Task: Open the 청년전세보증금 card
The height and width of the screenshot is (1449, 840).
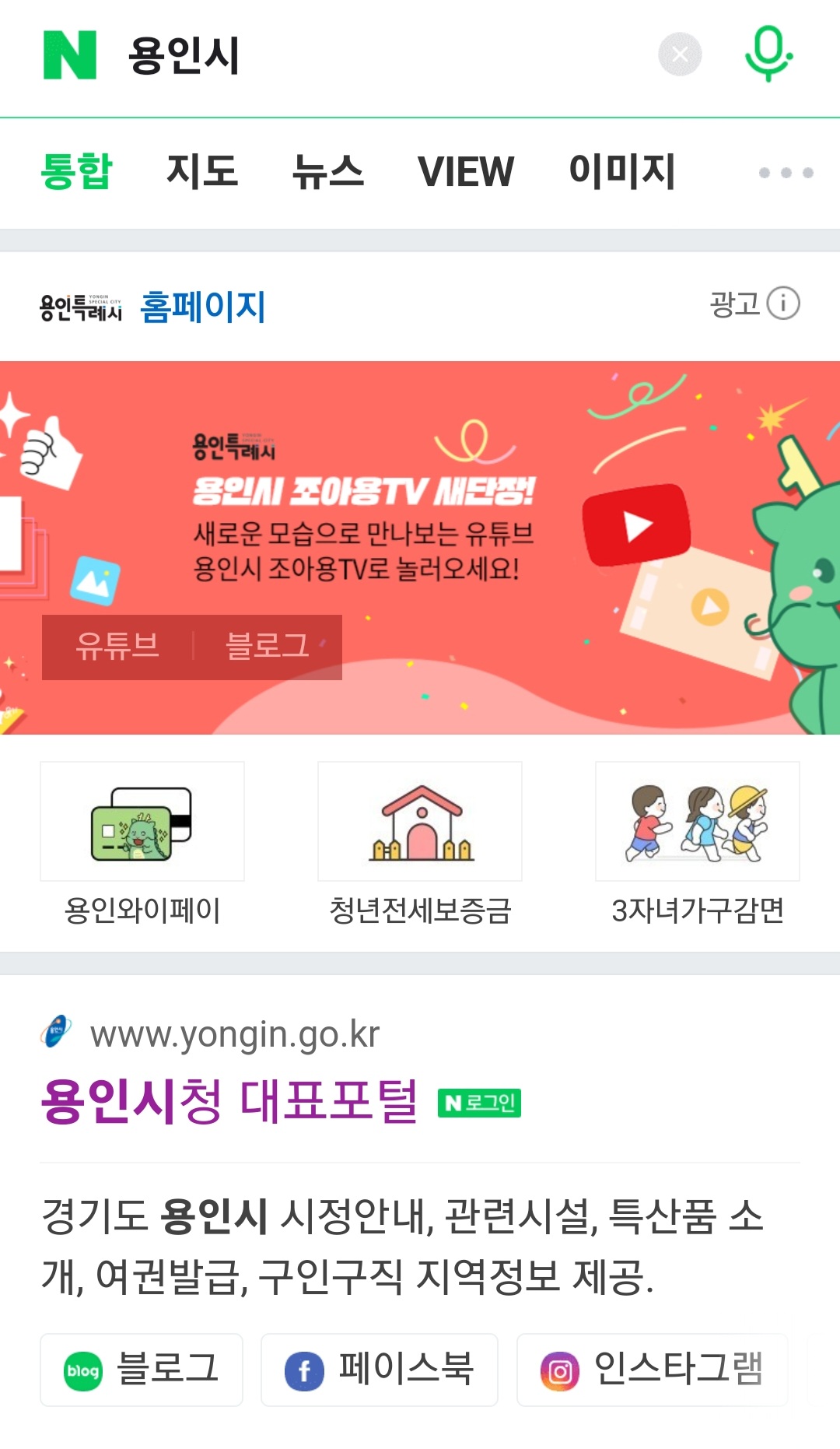Action: [x=420, y=844]
